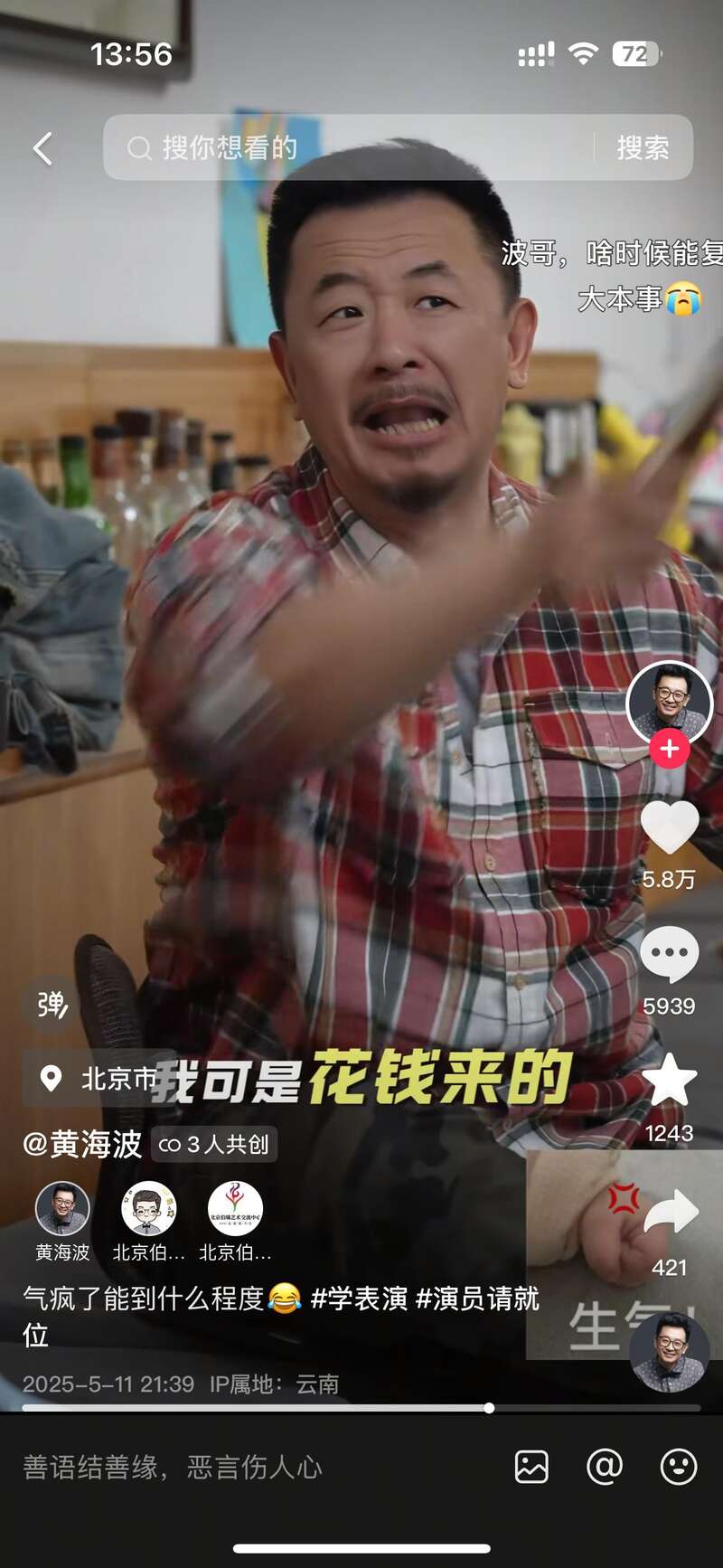
Task: Go back using the top-left arrow
Action: (42, 148)
